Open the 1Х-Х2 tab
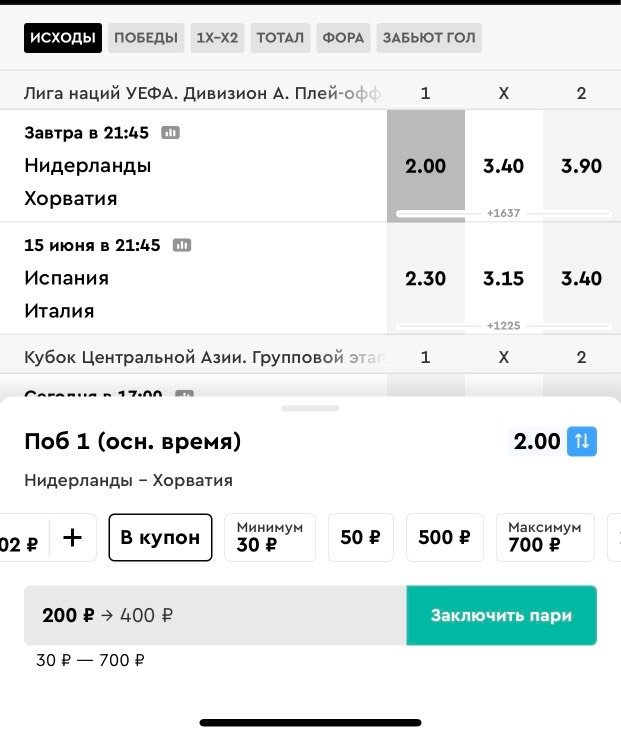The height and width of the screenshot is (739, 621). tap(217, 38)
